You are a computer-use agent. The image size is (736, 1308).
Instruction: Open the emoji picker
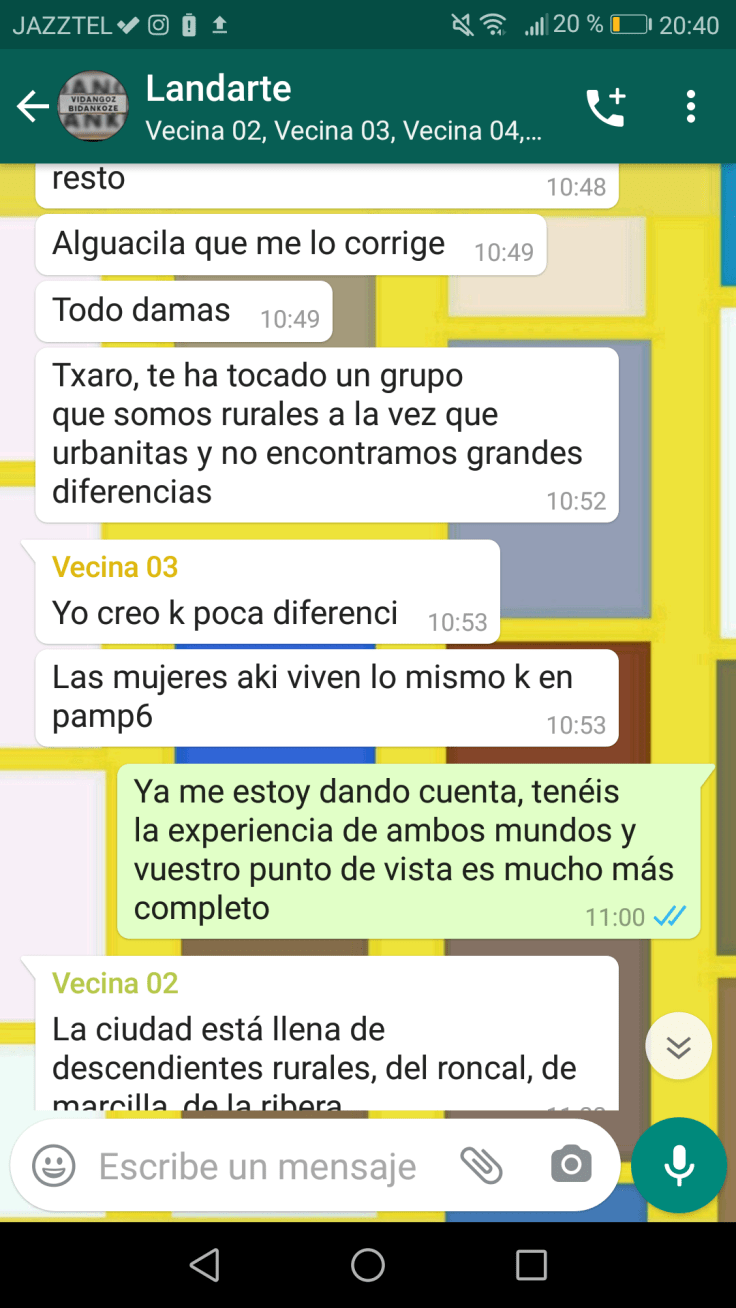click(x=54, y=1165)
